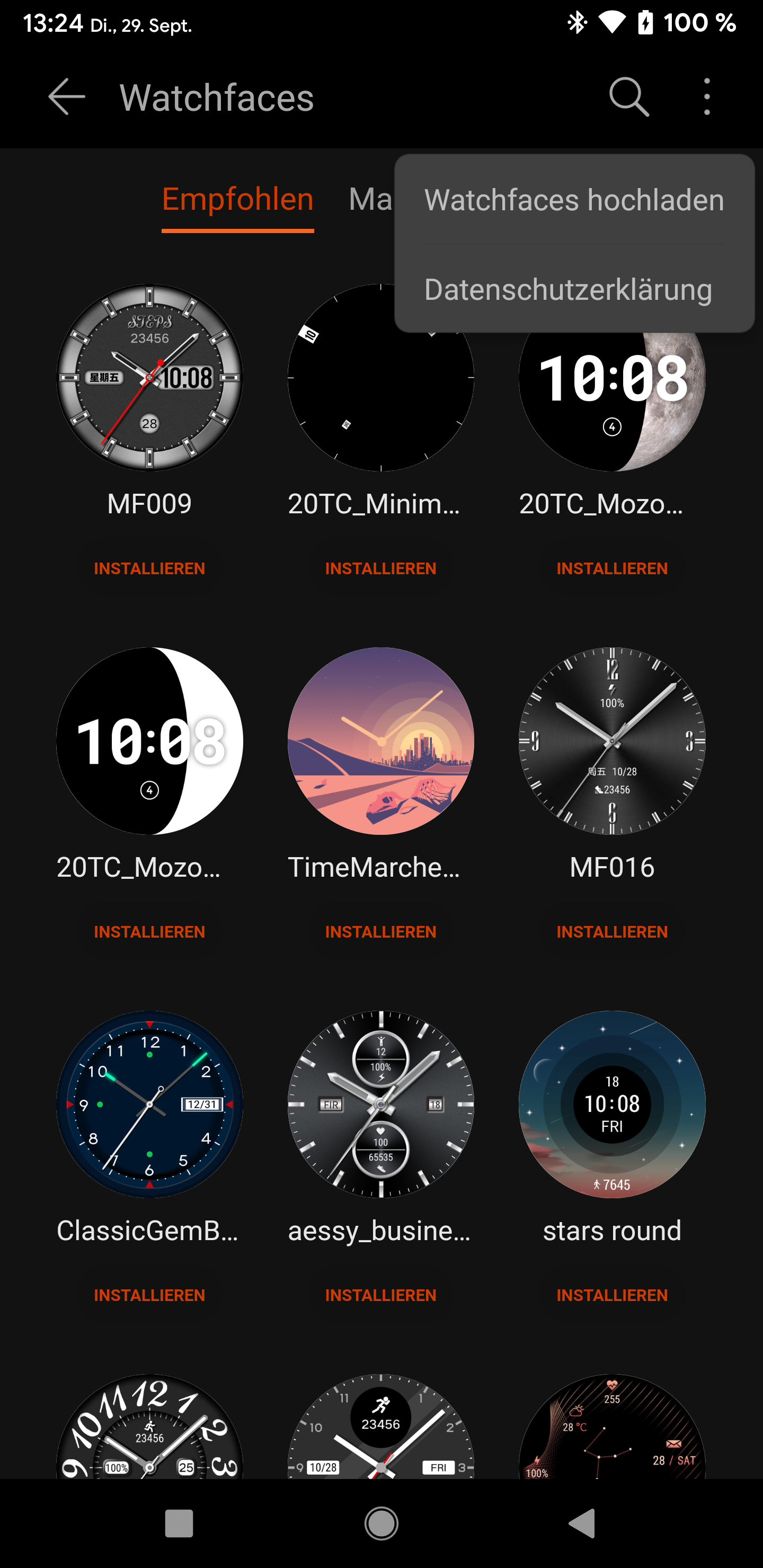
Task: Install the MF016 watchface
Action: tap(611, 932)
